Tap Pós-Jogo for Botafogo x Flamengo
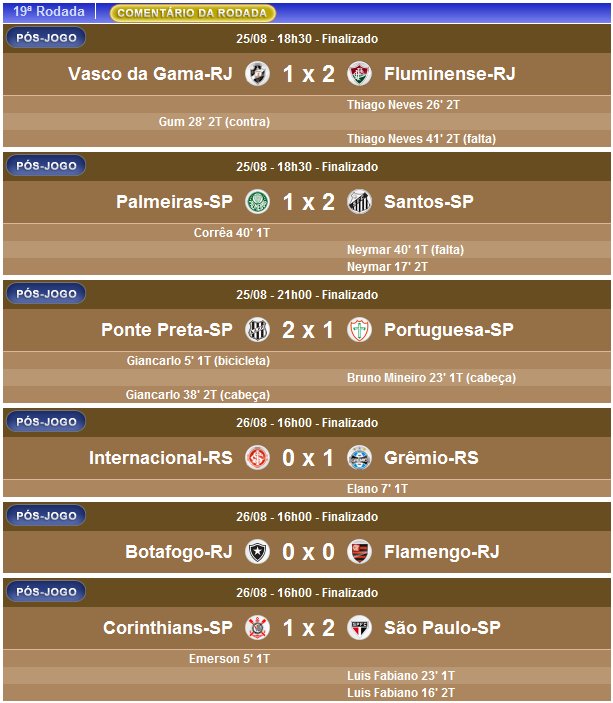The image size is (613, 703). tap(46, 515)
